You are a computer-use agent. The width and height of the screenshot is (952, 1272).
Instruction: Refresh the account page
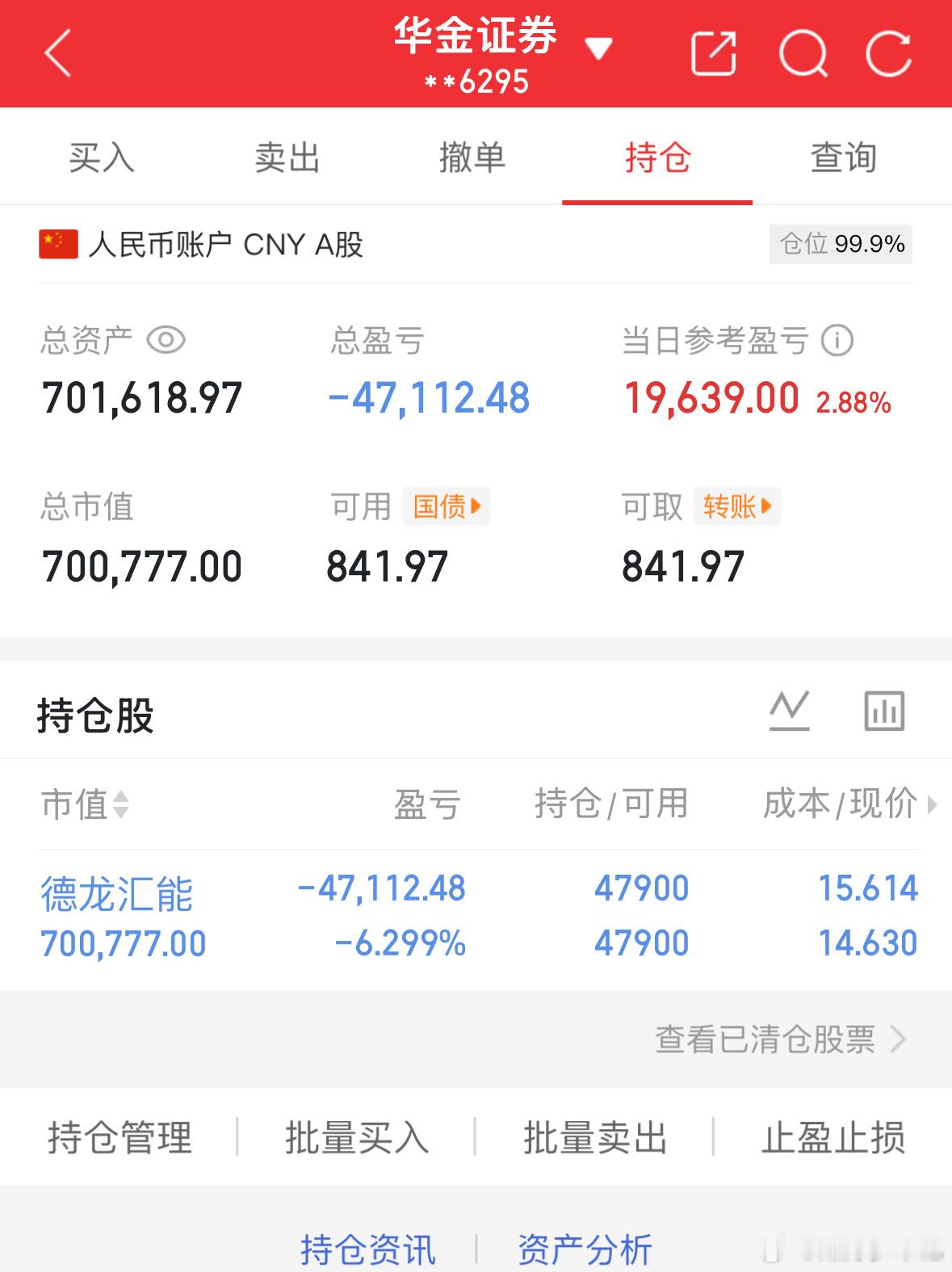tap(888, 52)
